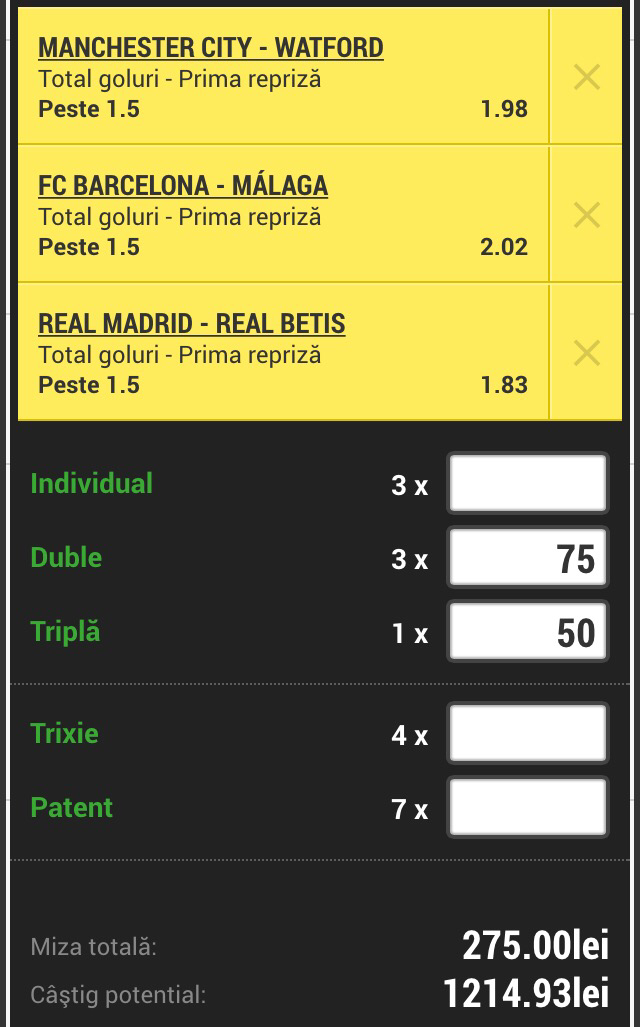Tap the Trixie stake field
This screenshot has height=1027, width=640.
point(528,734)
